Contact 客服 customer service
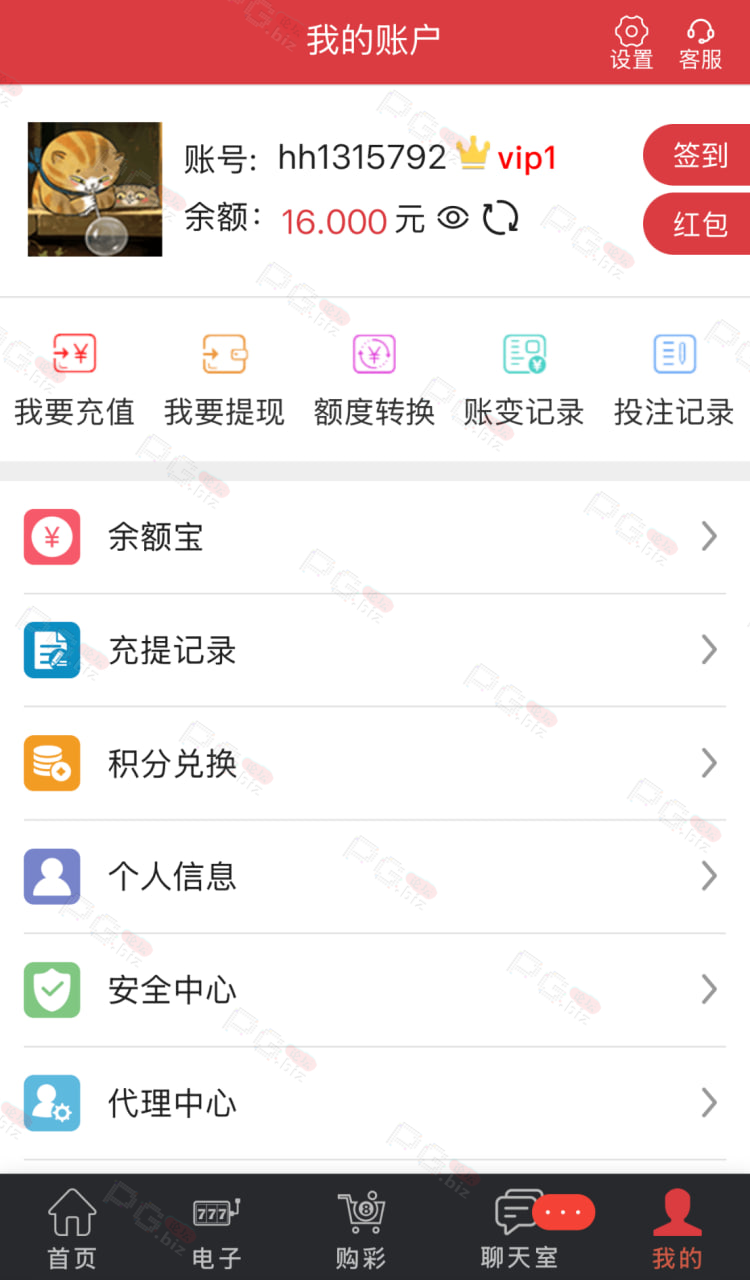750x1280 pixels. coord(700,43)
